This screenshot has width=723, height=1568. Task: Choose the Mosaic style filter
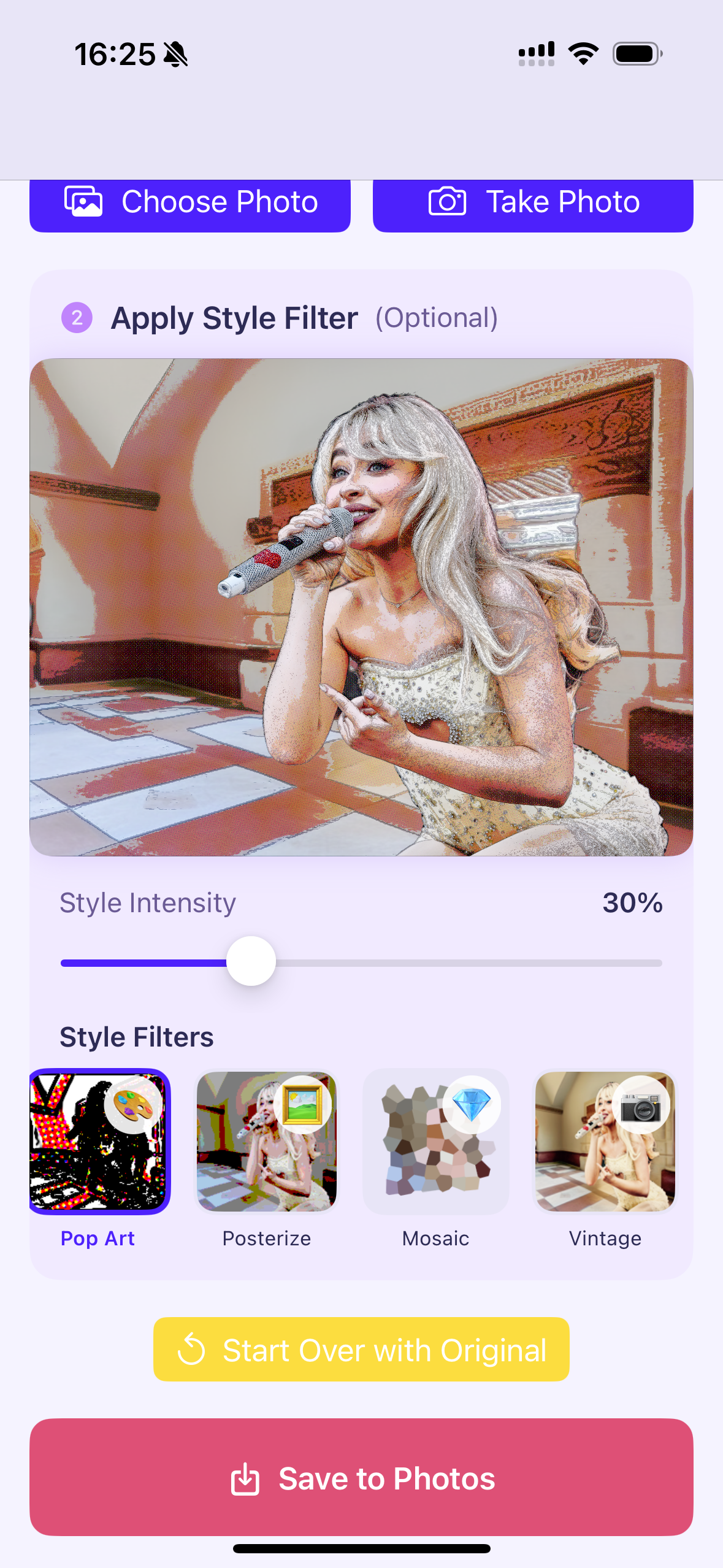(436, 1142)
